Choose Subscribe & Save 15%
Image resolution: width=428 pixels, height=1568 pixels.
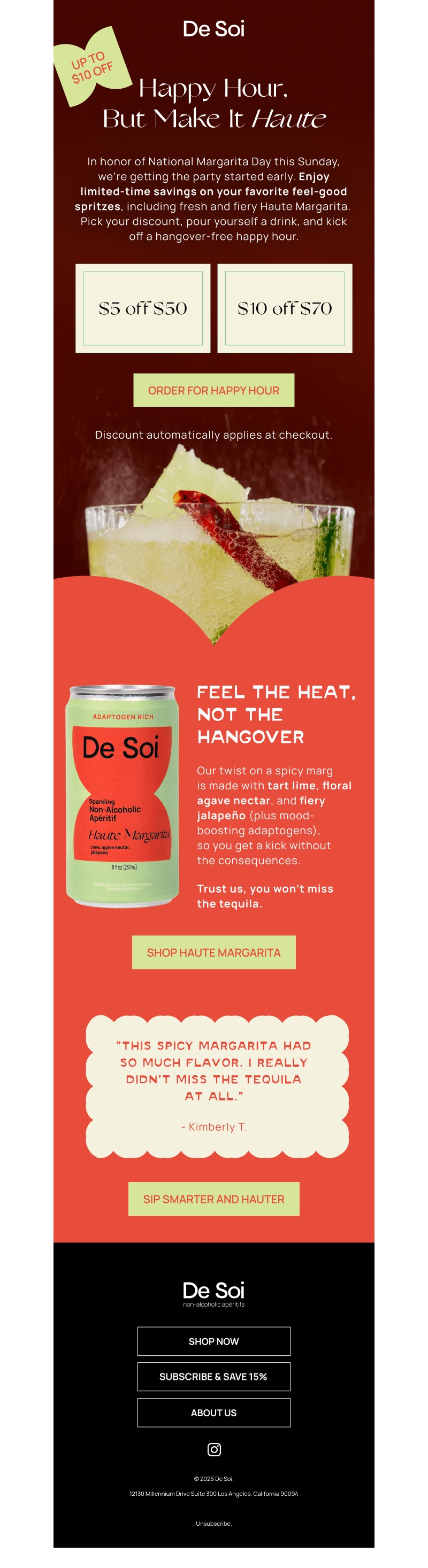(213, 1376)
